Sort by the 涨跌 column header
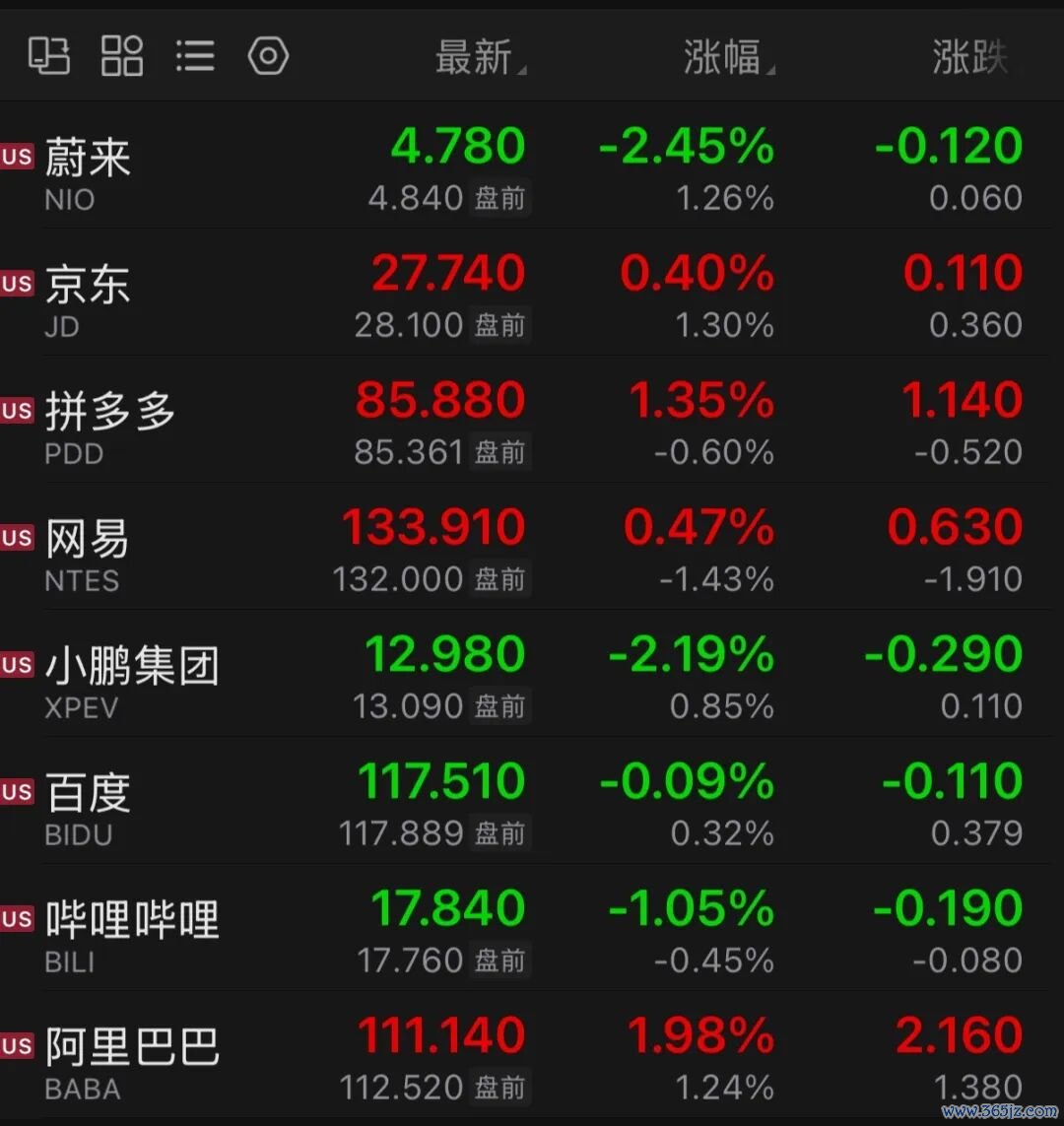Viewport: 1064px width, 1126px height. click(970, 57)
